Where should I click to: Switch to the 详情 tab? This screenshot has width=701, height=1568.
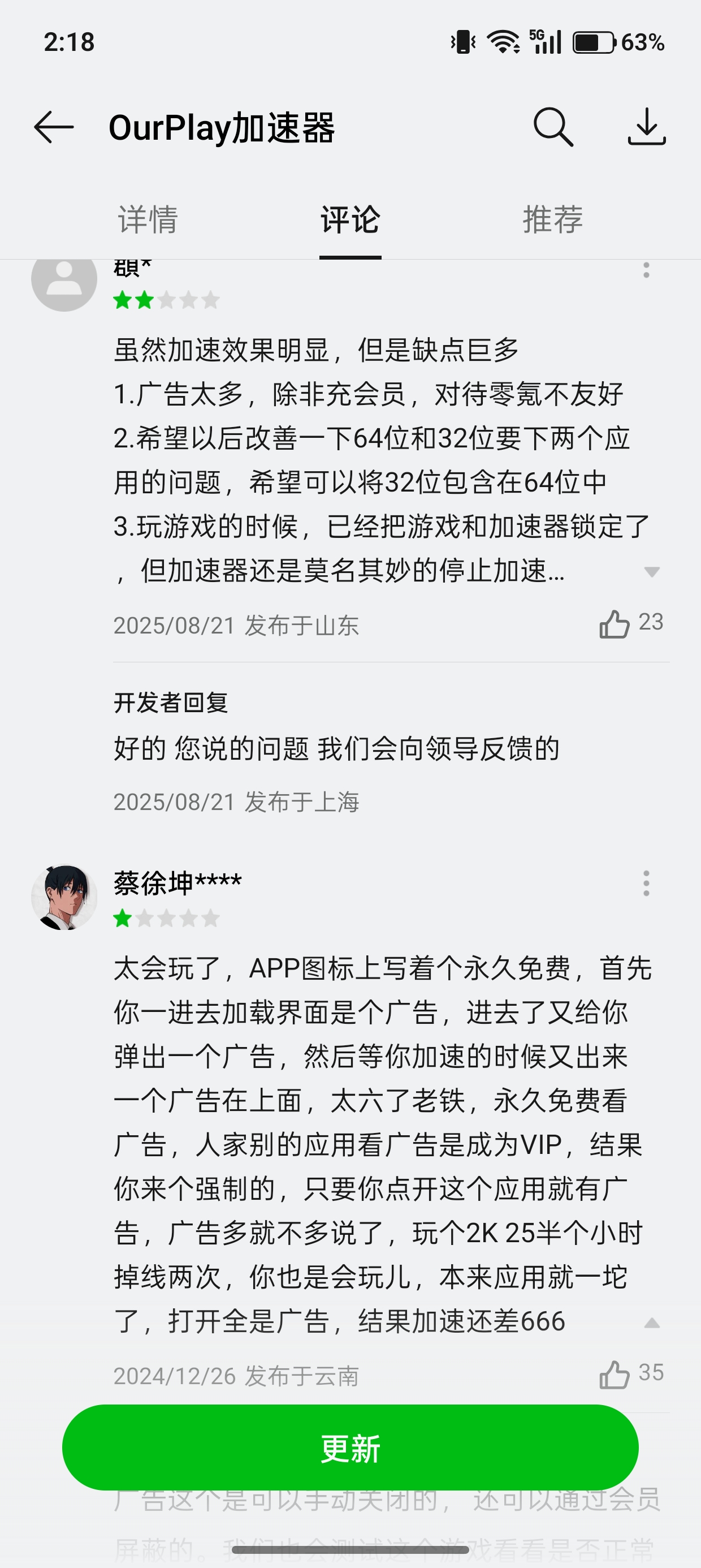click(x=148, y=219)
